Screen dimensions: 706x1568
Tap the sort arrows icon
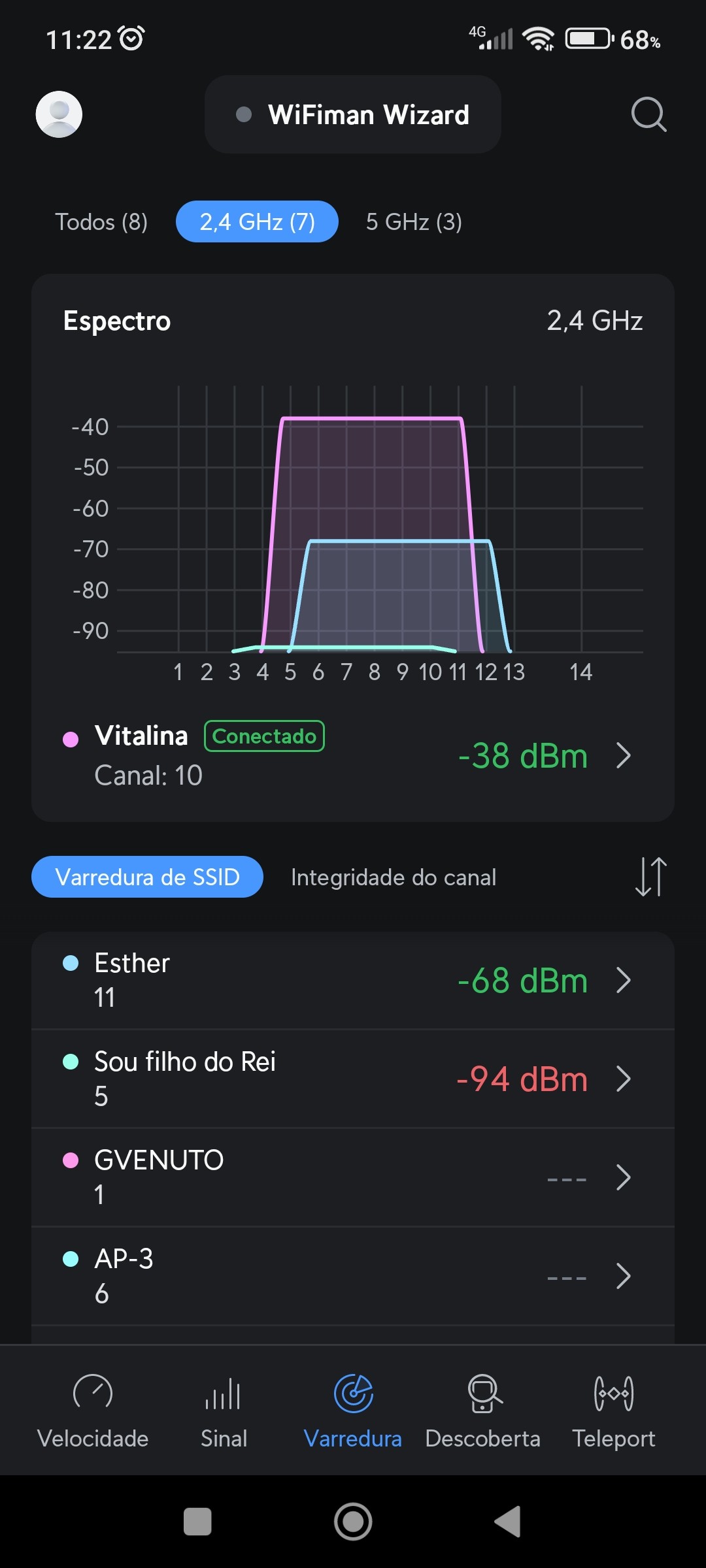[x=650, y=877]
